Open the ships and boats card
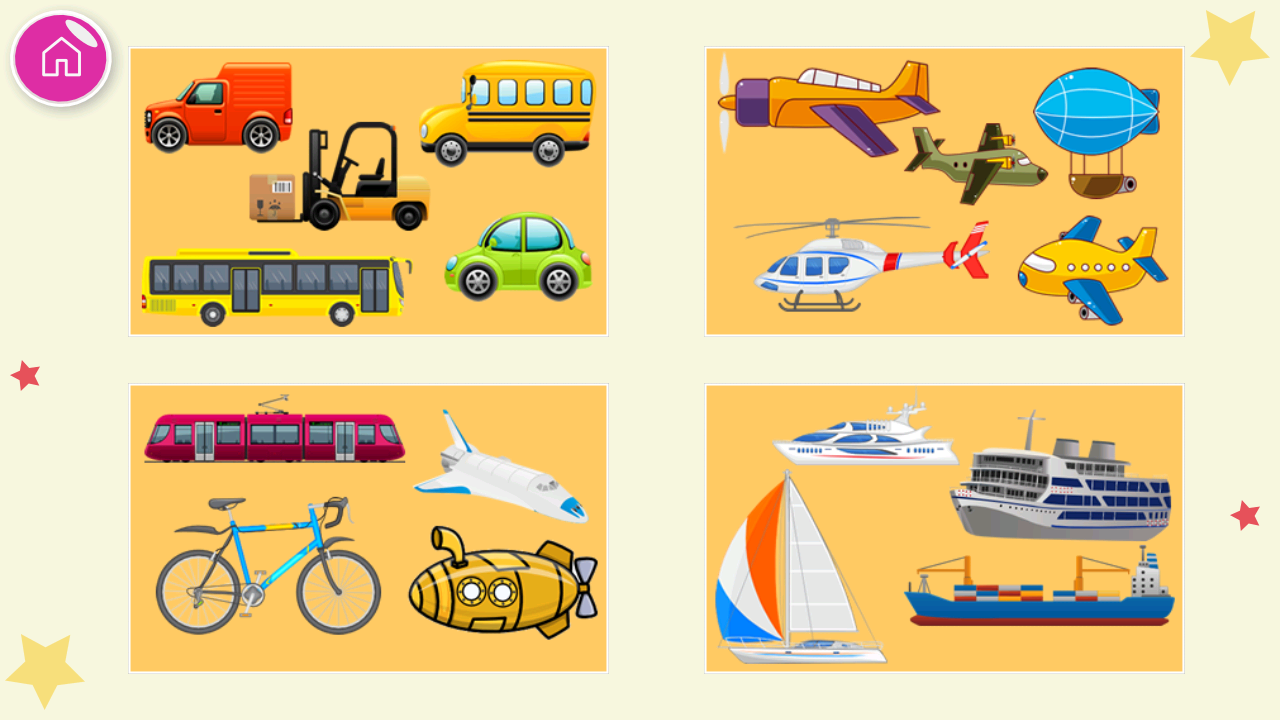 (944, 528)
